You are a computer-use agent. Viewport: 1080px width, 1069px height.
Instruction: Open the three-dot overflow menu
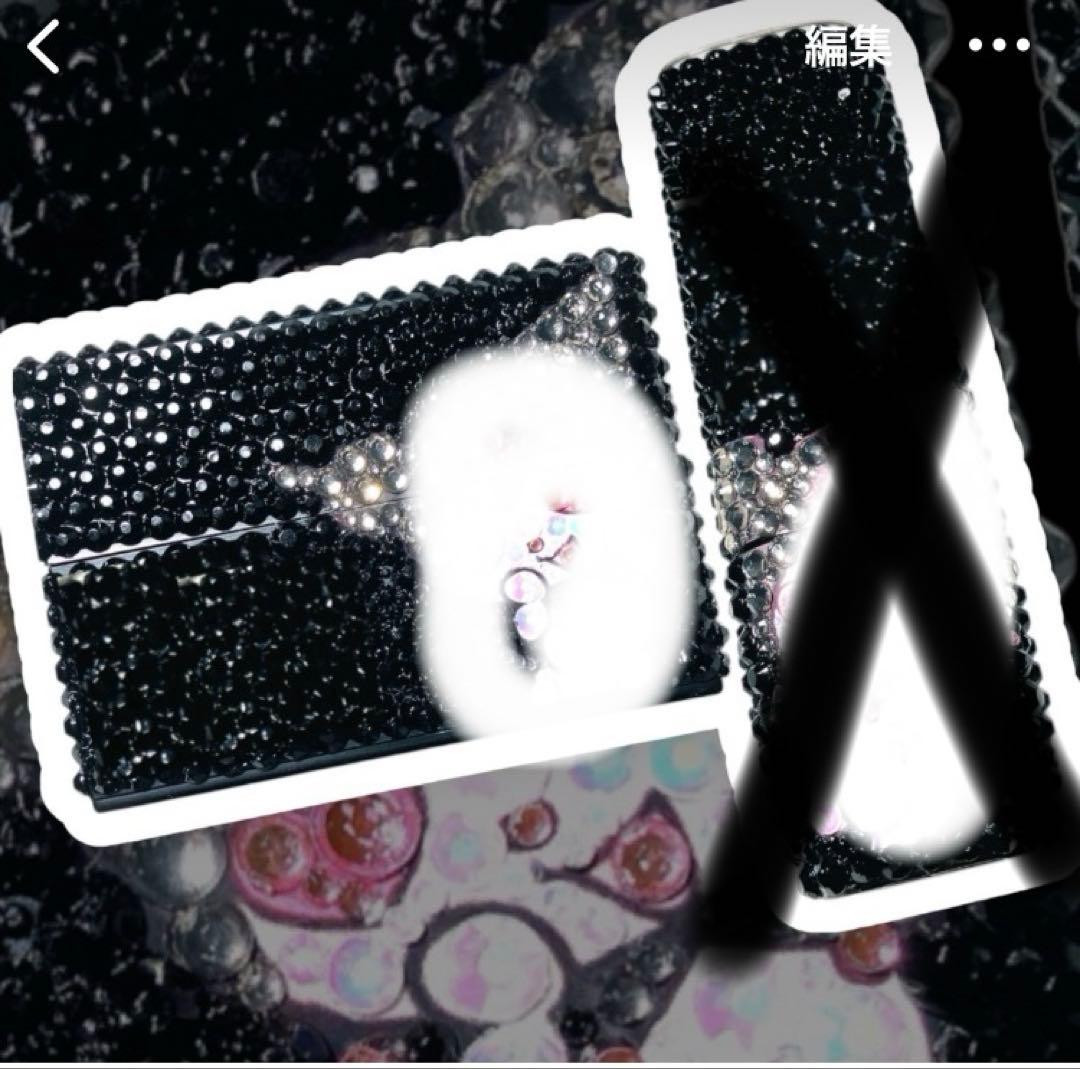pos(998,47)
